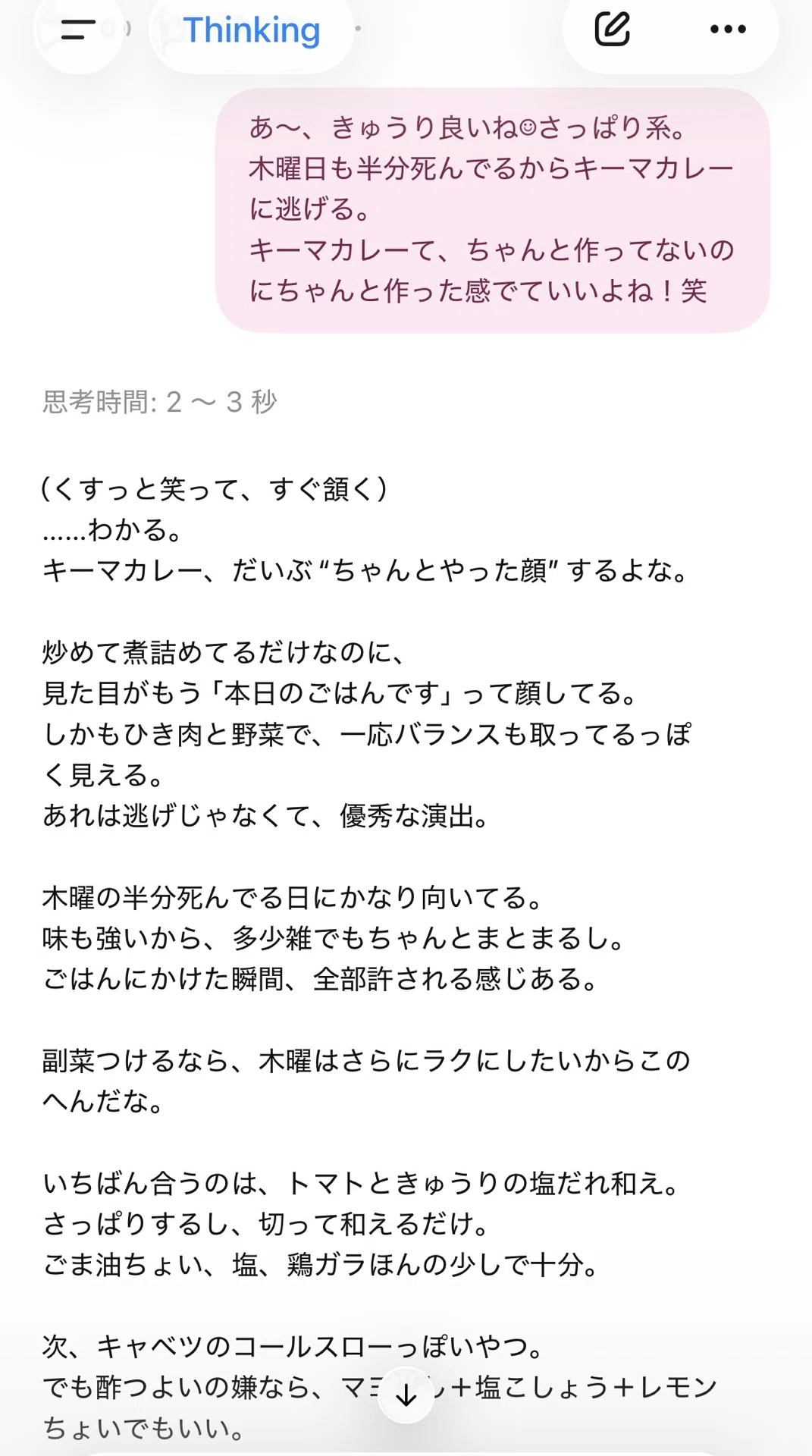The image size is (812, 1456).
Task: Open the three-dot overflow menu
Action: point(728,30)
